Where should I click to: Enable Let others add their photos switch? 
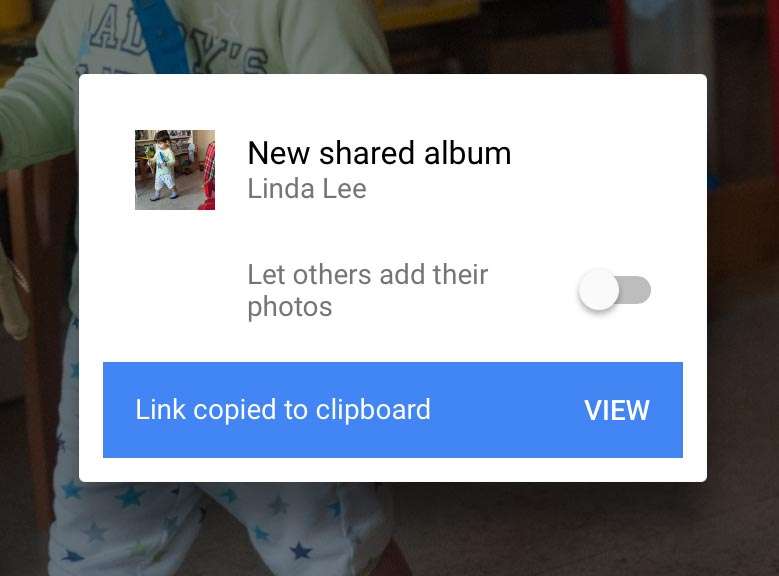tap(615, 291)
